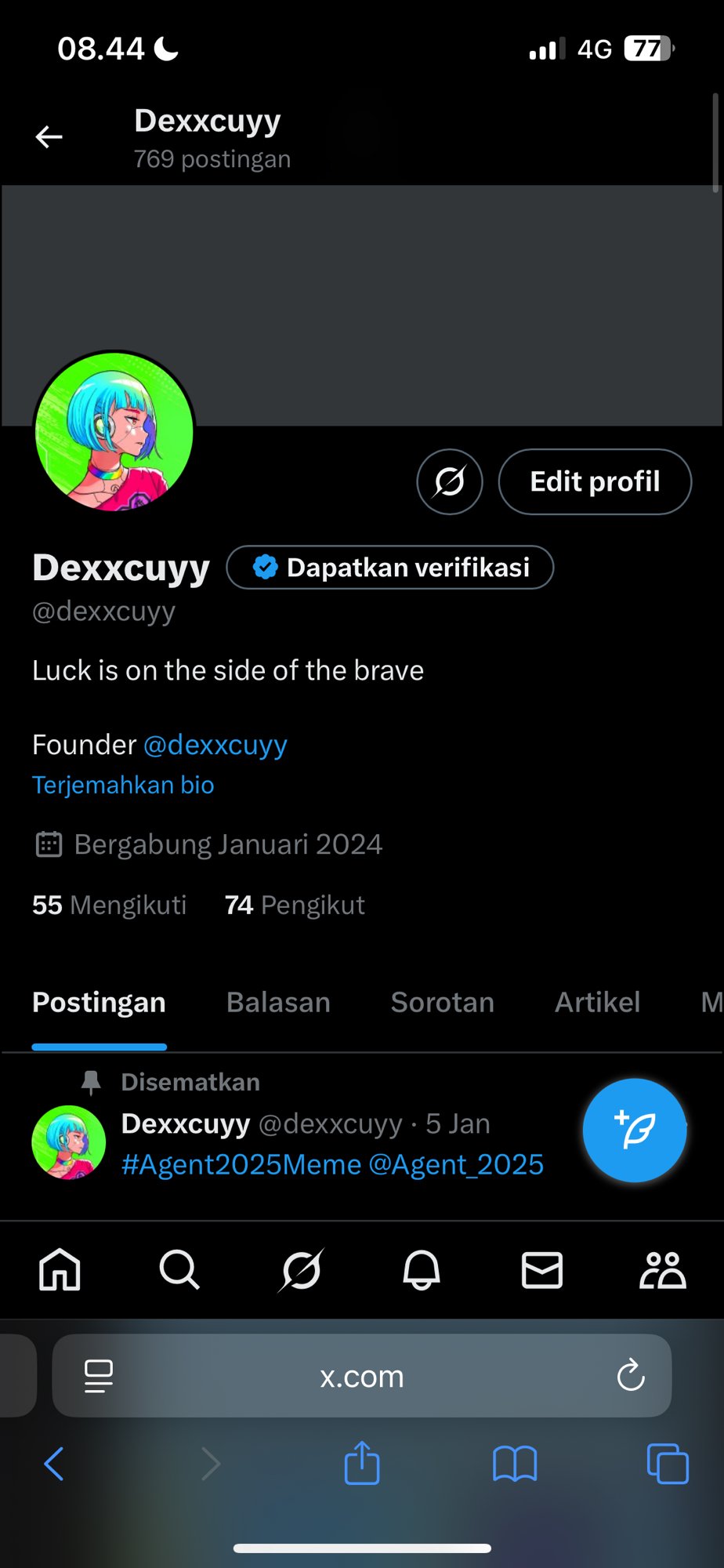Go back using the header arrow
The height and width of the screenshot is (1568, 724).
point(49,137)
